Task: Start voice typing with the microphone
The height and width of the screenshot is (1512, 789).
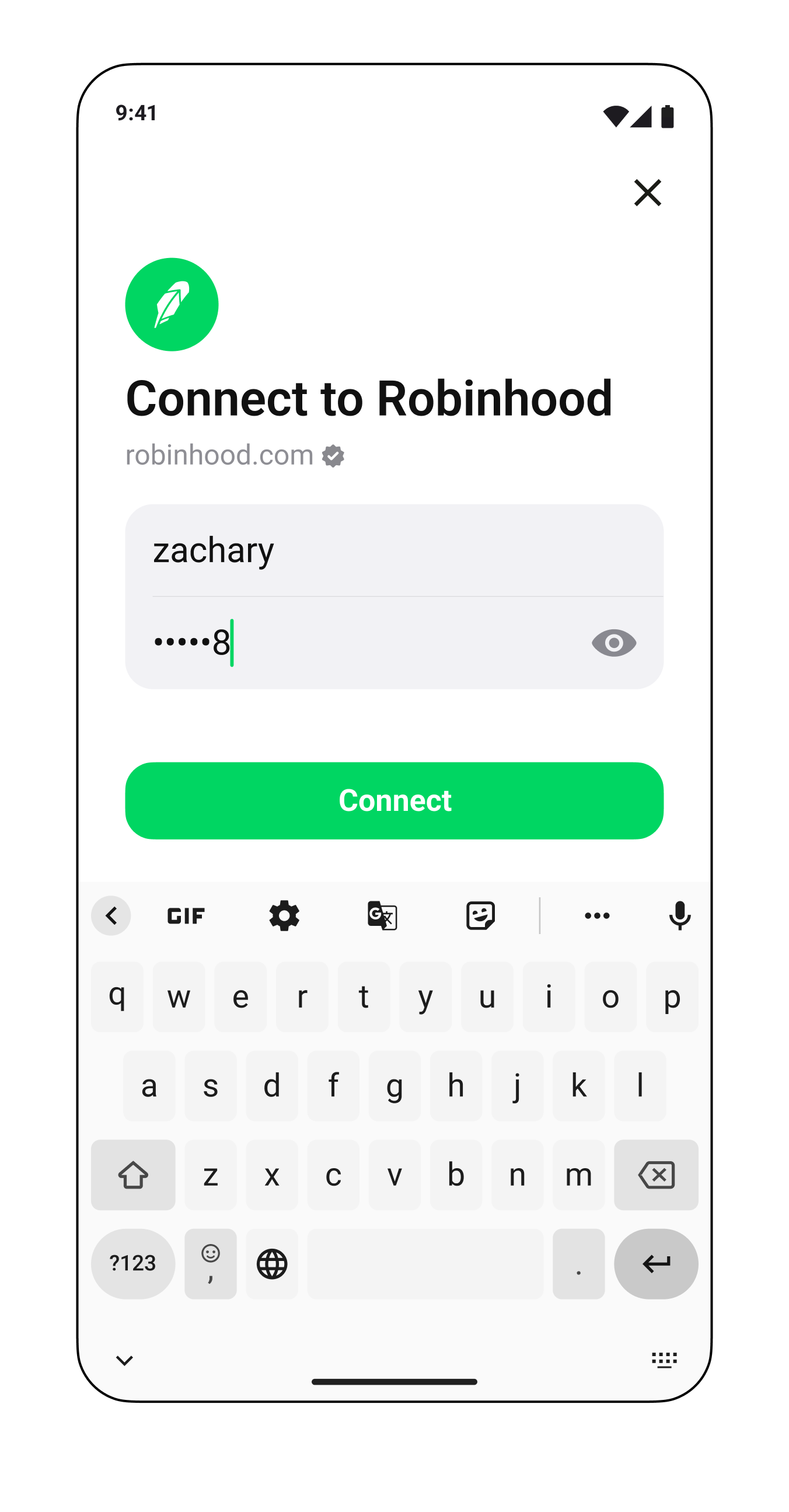Action: point(679,915)
